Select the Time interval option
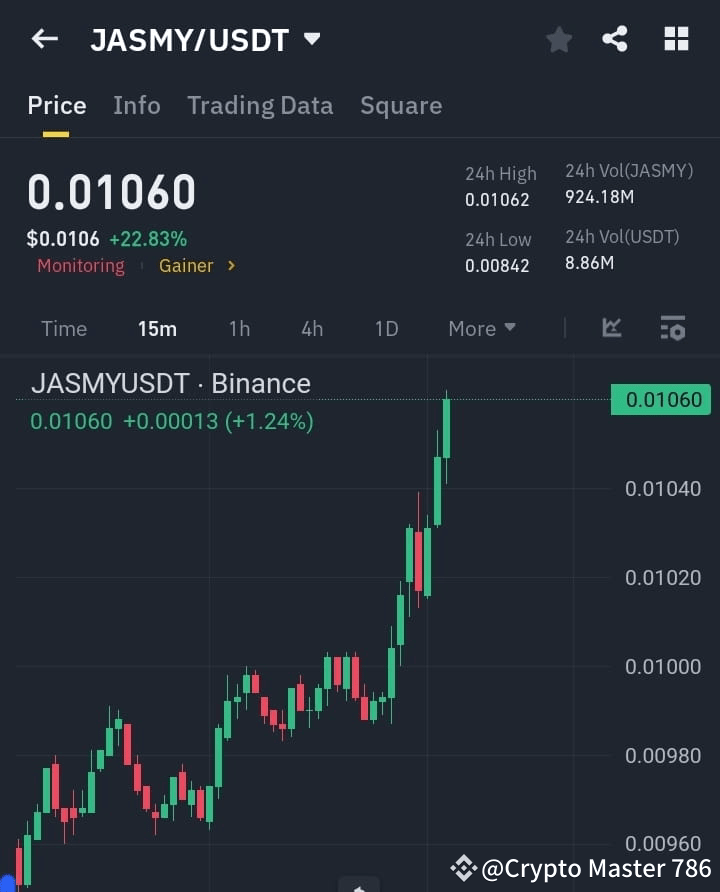720x892 pixels. pyautogui.click(x=64, y=328)
